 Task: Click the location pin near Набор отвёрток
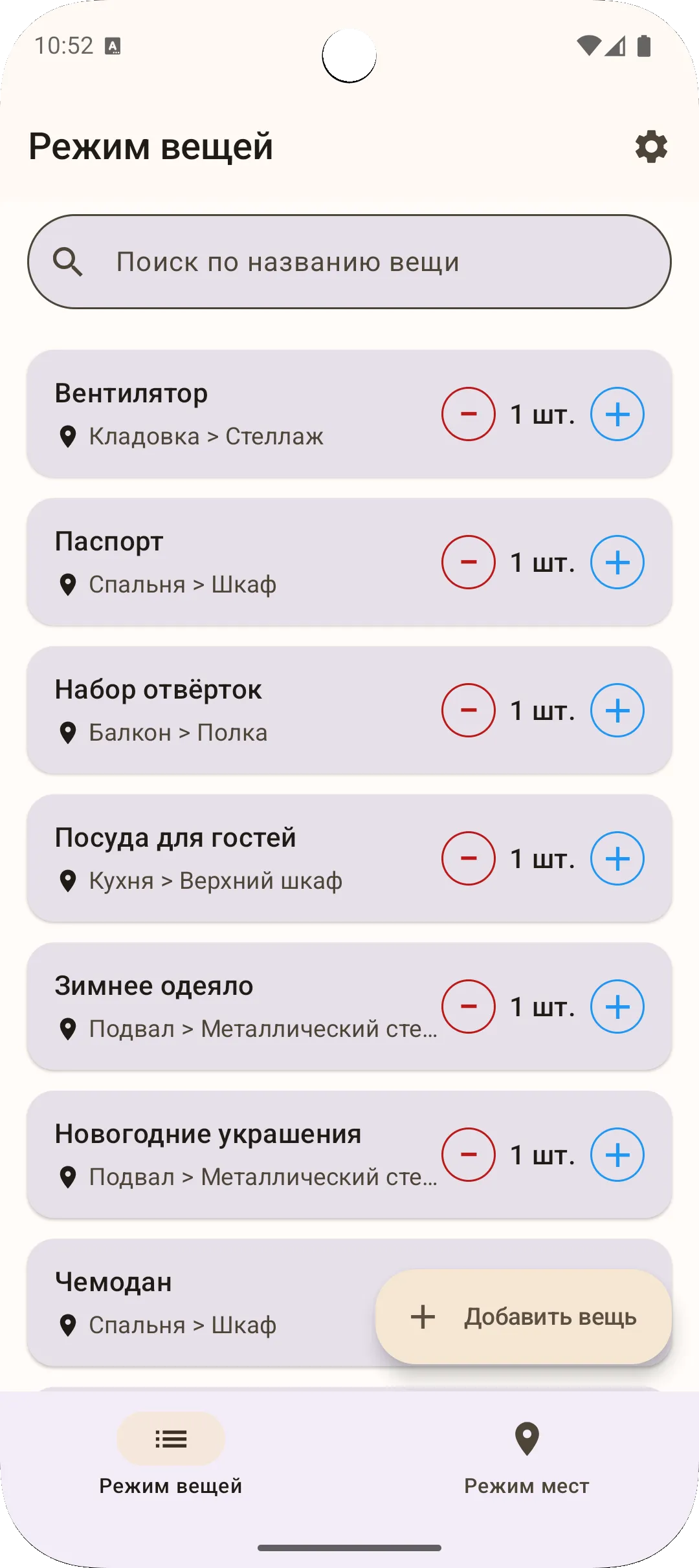70,732
